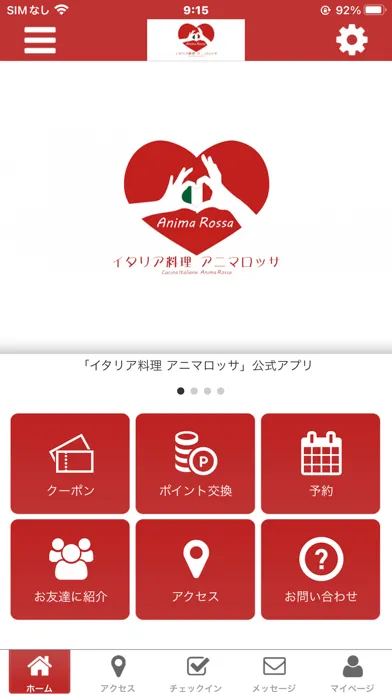Switch to the チェックイン tab
Image resolution: width=392 pixels, height=696 pixels.
click(196, 673)
